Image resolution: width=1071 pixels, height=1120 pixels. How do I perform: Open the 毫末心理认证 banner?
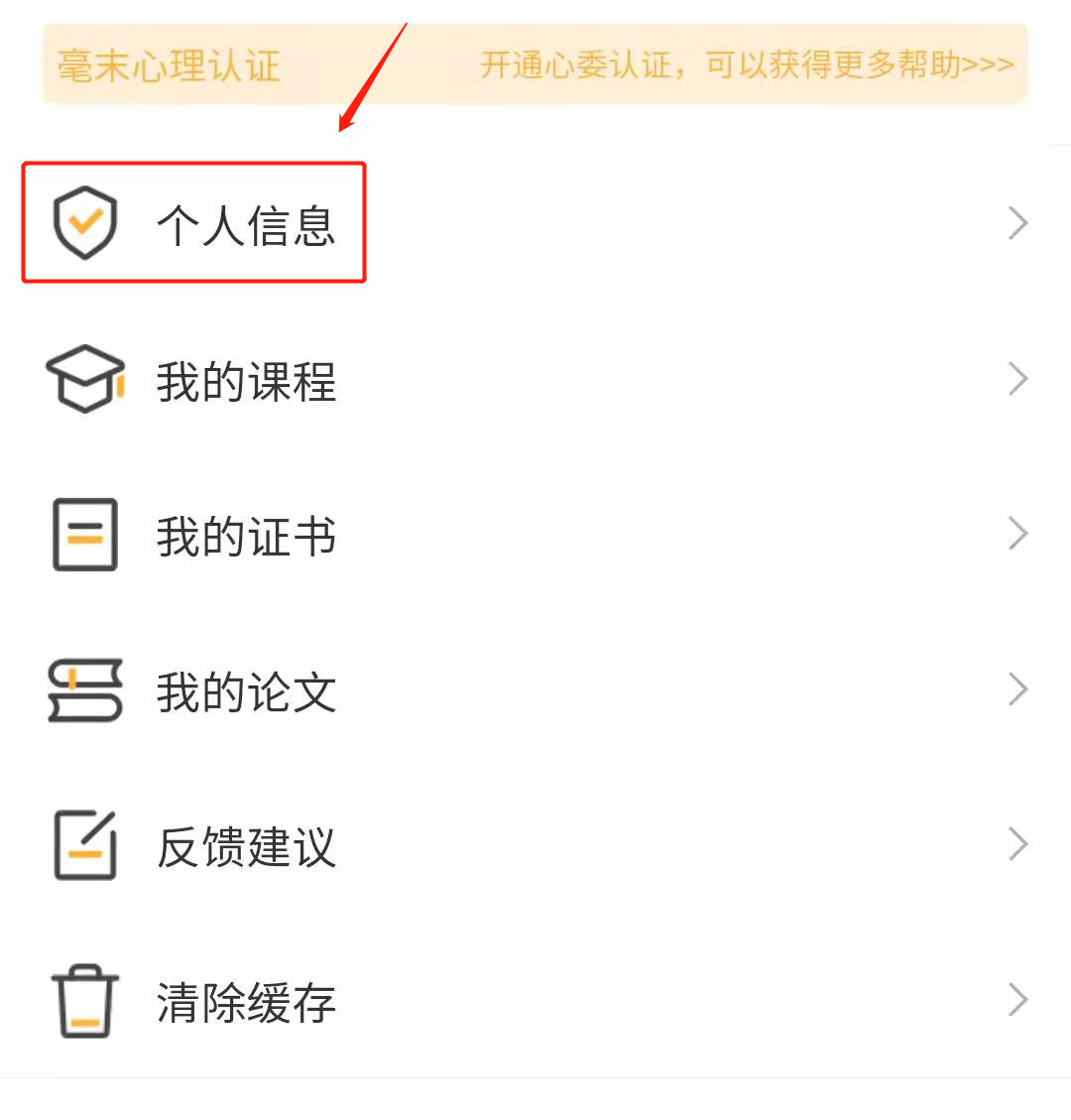[x=535, y=65]
